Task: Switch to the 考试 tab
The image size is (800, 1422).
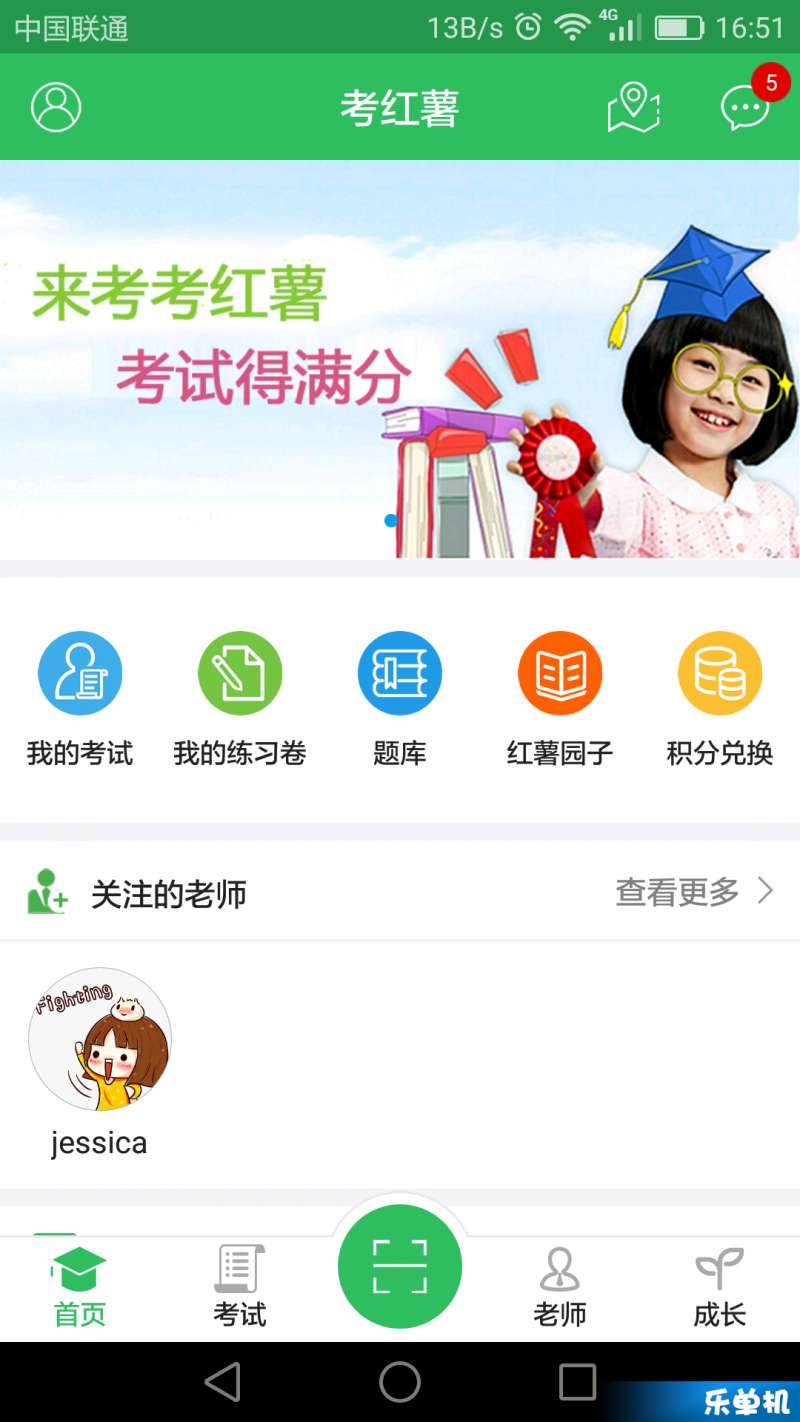Action: coord(240,1288)
